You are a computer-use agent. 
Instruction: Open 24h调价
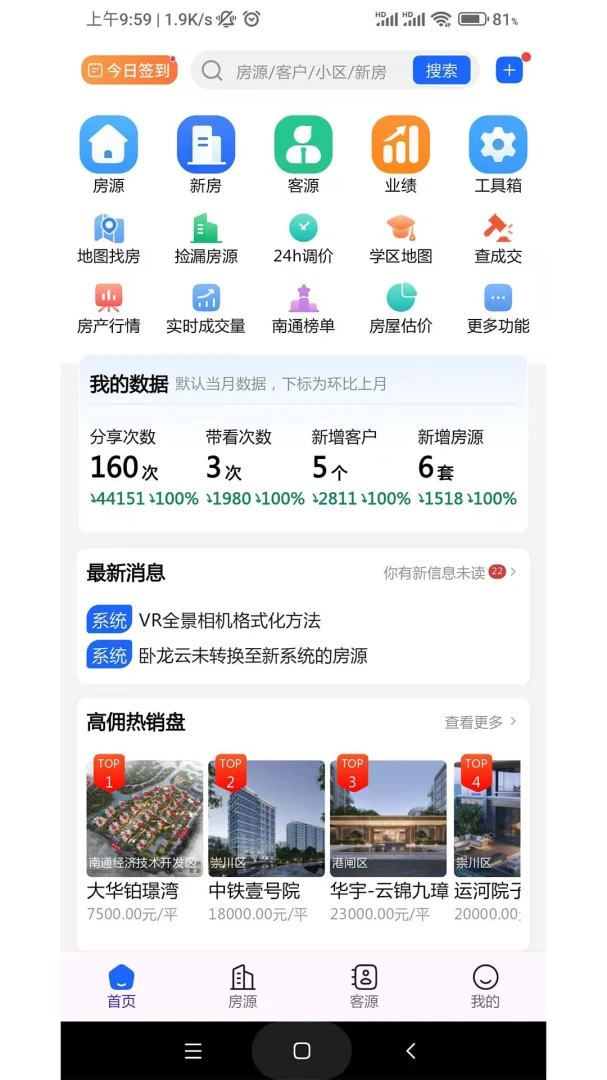point(303,239)
